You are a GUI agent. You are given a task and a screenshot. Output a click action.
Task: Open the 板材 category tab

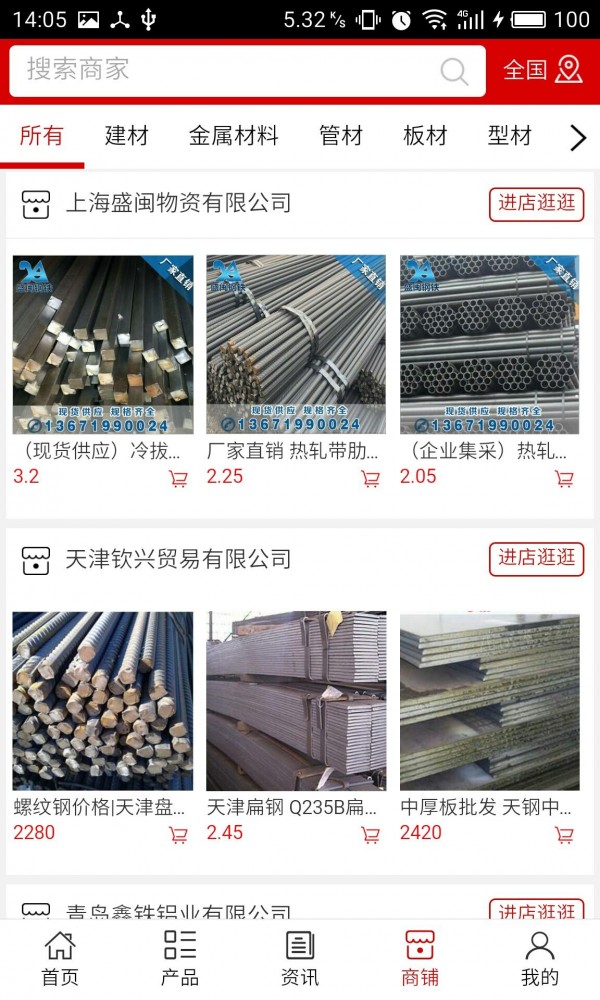pyautogui.click(x=425, y=136)
